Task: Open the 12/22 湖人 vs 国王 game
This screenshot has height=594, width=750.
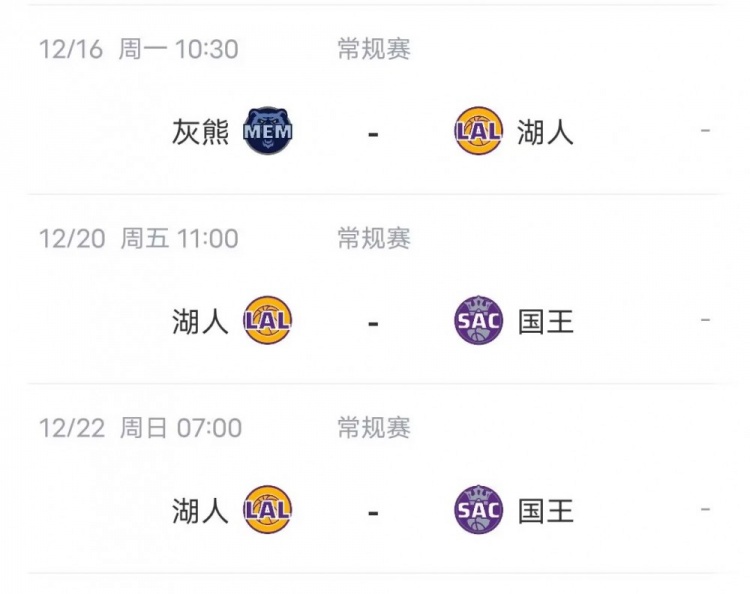Action: pos(373,511)
